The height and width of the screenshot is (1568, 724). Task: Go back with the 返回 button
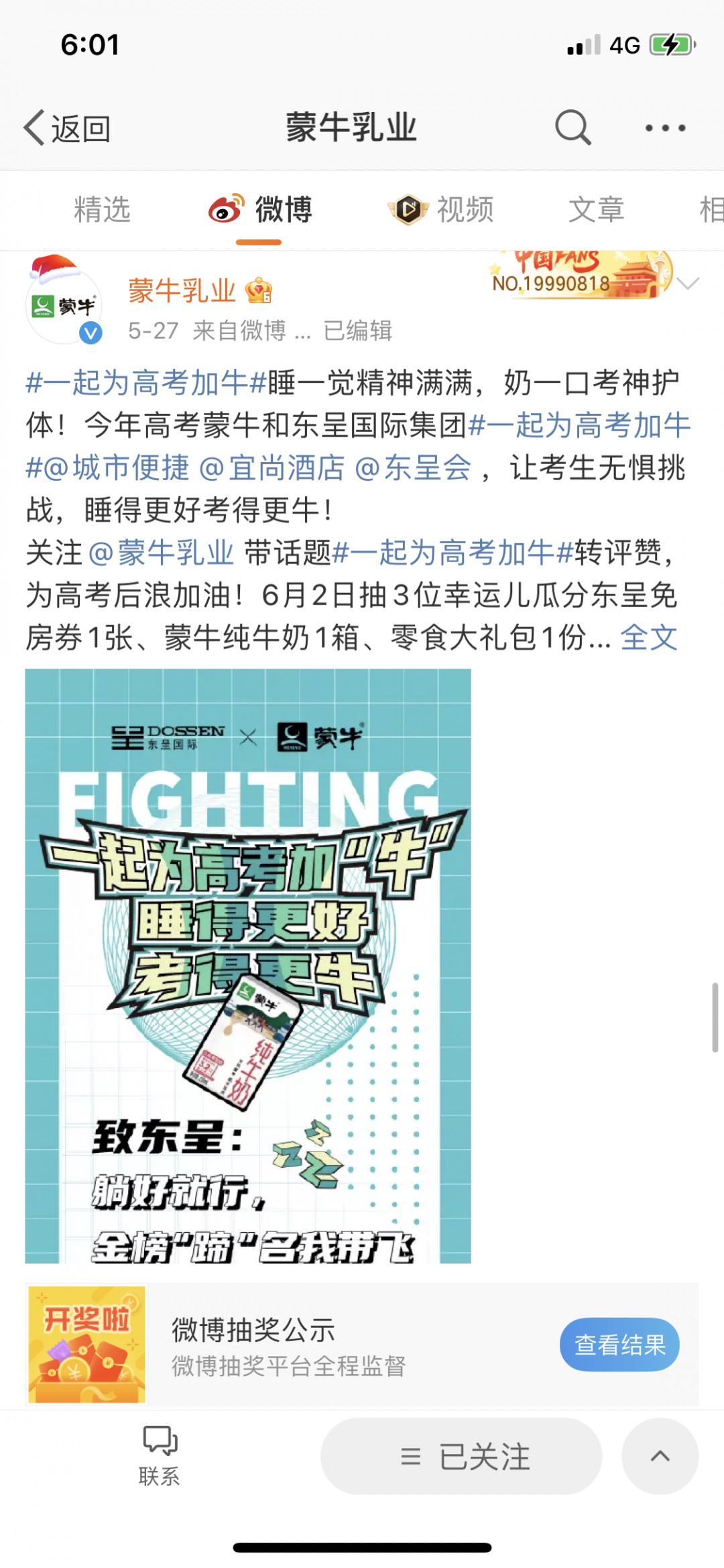(x=68, y=127)
